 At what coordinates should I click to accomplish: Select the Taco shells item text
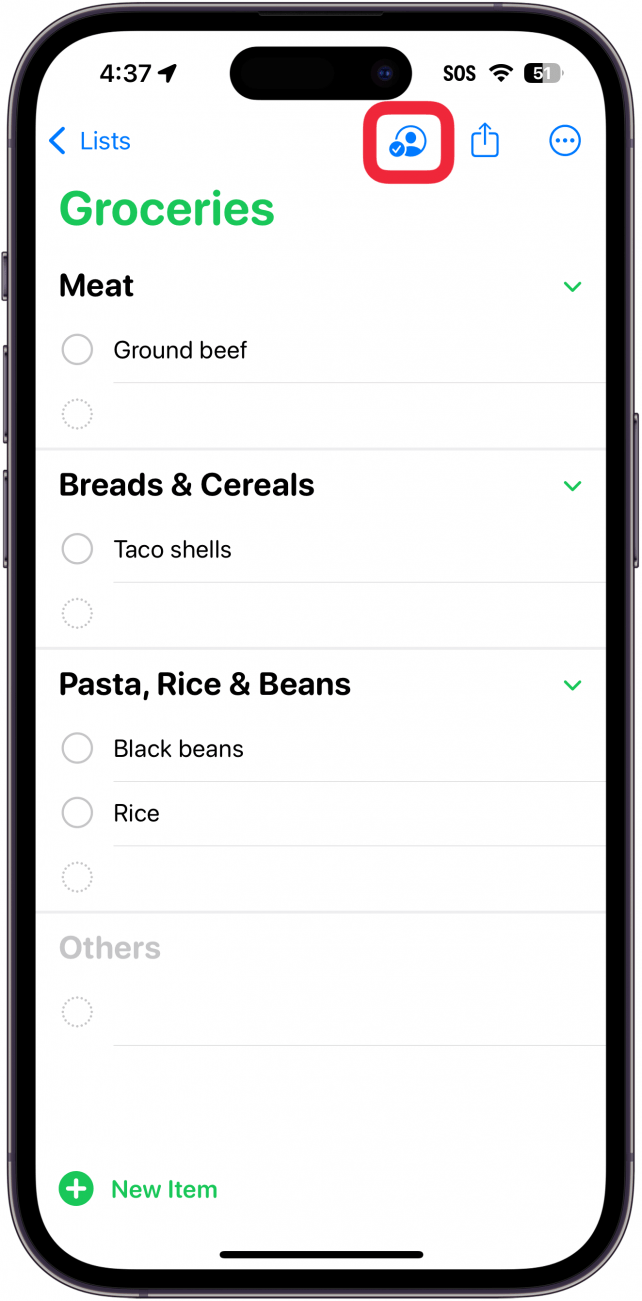coord(172,549)
